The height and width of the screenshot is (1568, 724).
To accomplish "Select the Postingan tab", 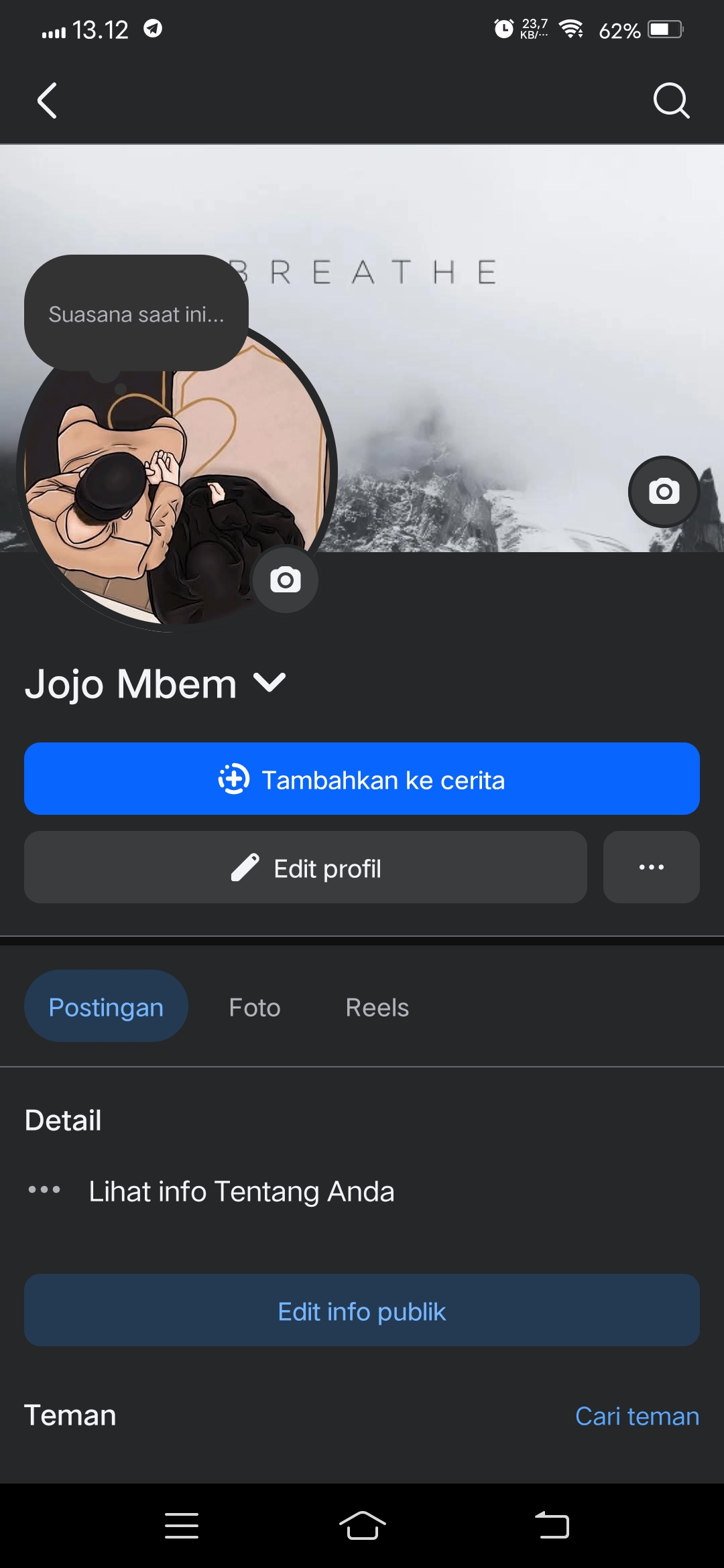I will click(x=106, y=1006).
